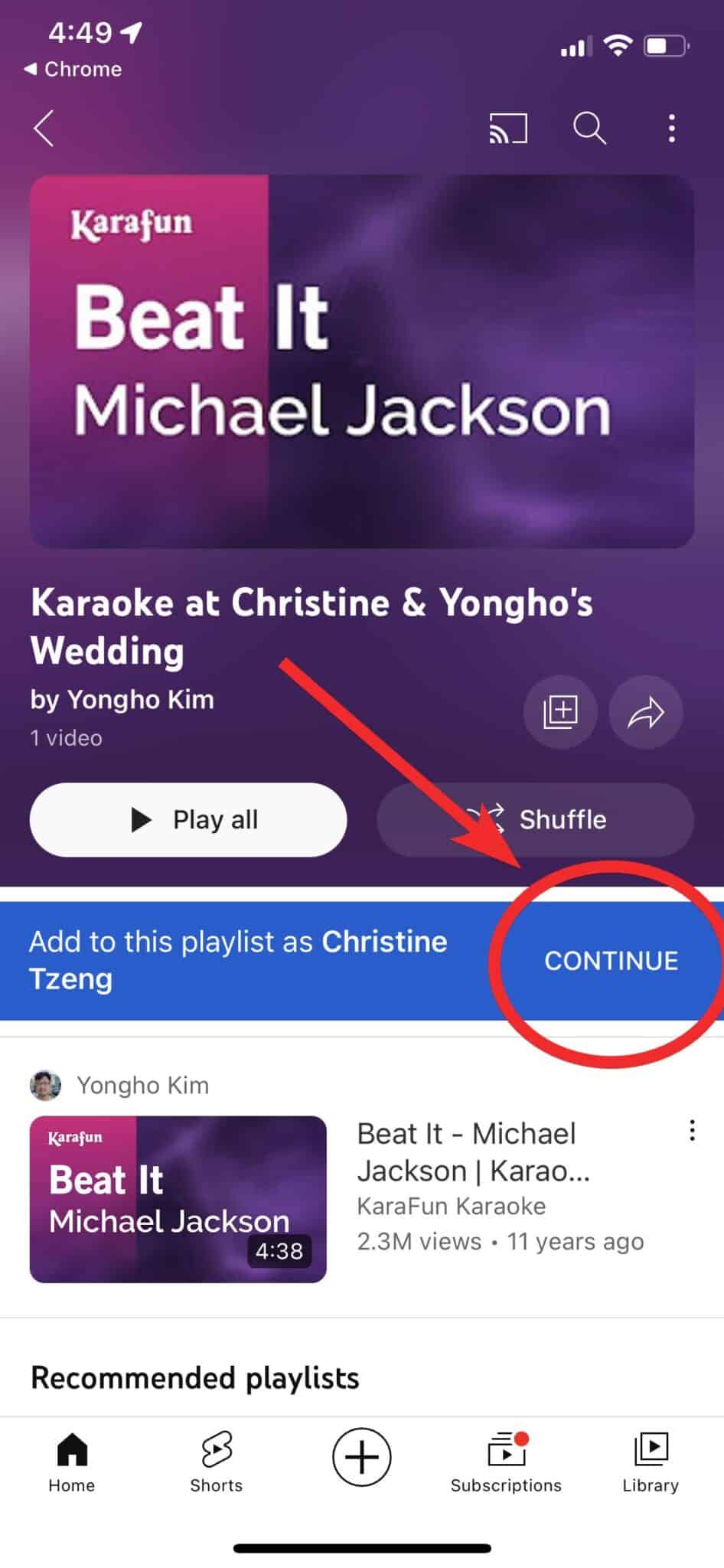
Task: Return to Chrome via status bar link
Action: click(x=73, y=69)
